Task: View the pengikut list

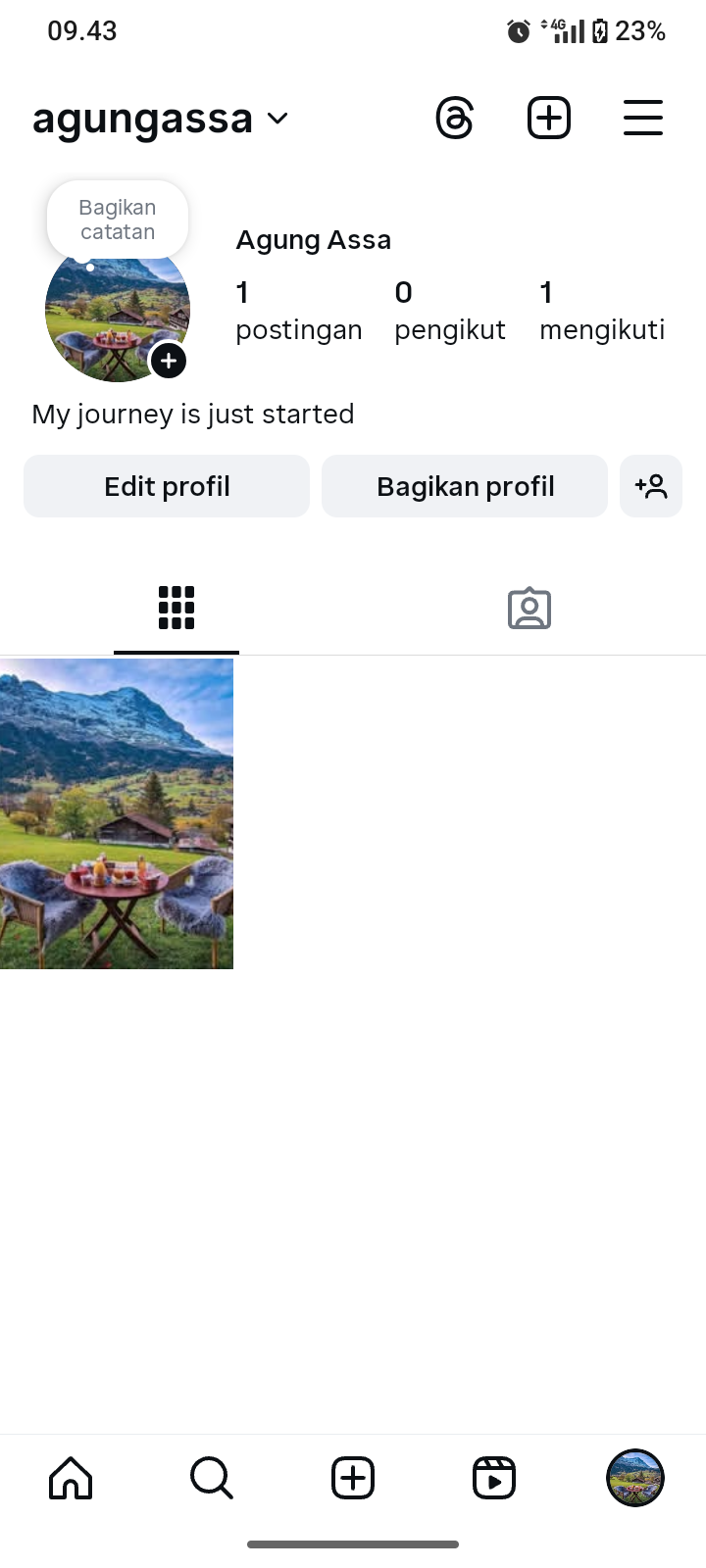Action: coord(449,311)
